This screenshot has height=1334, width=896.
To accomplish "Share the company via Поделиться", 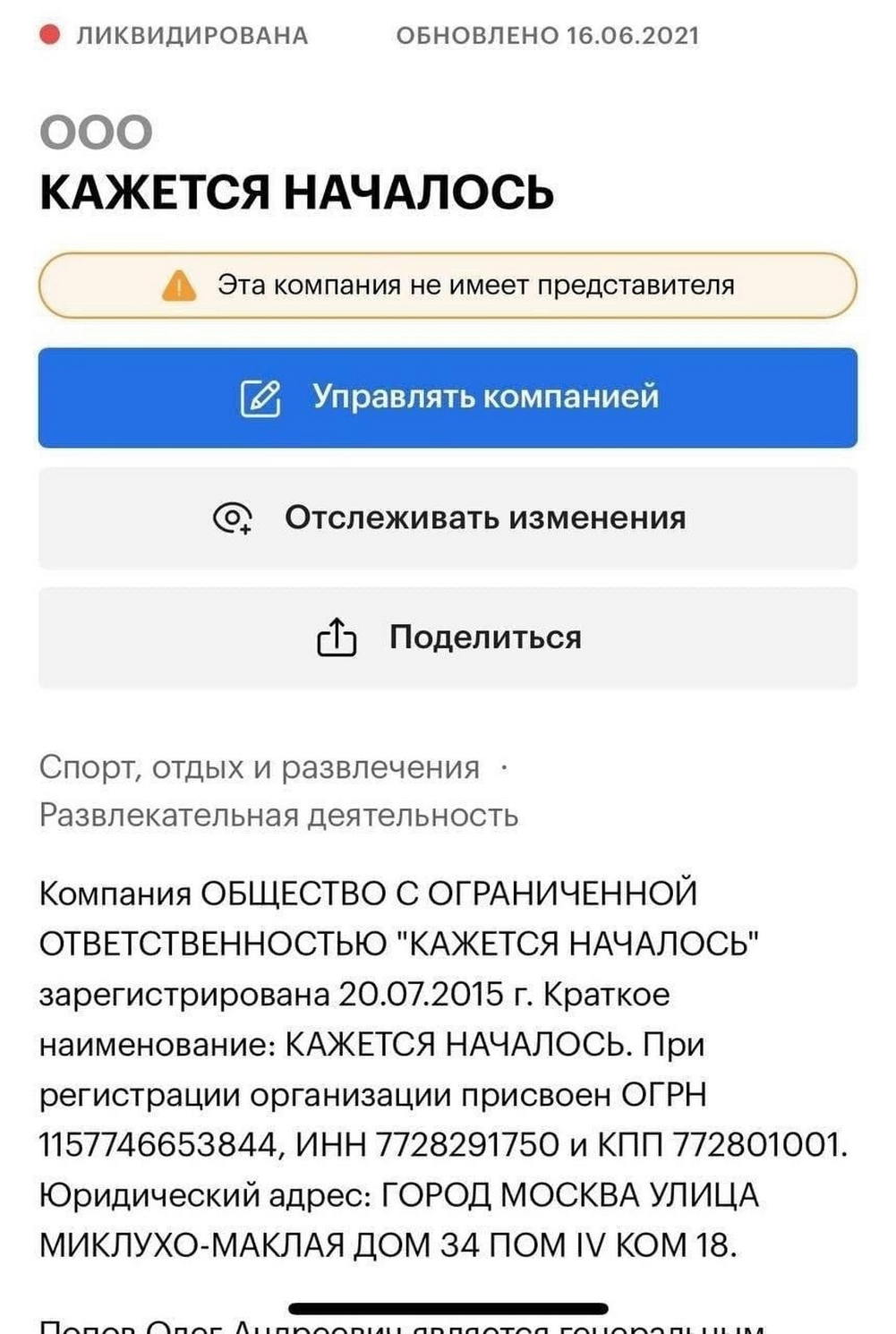I will (448, 637).
